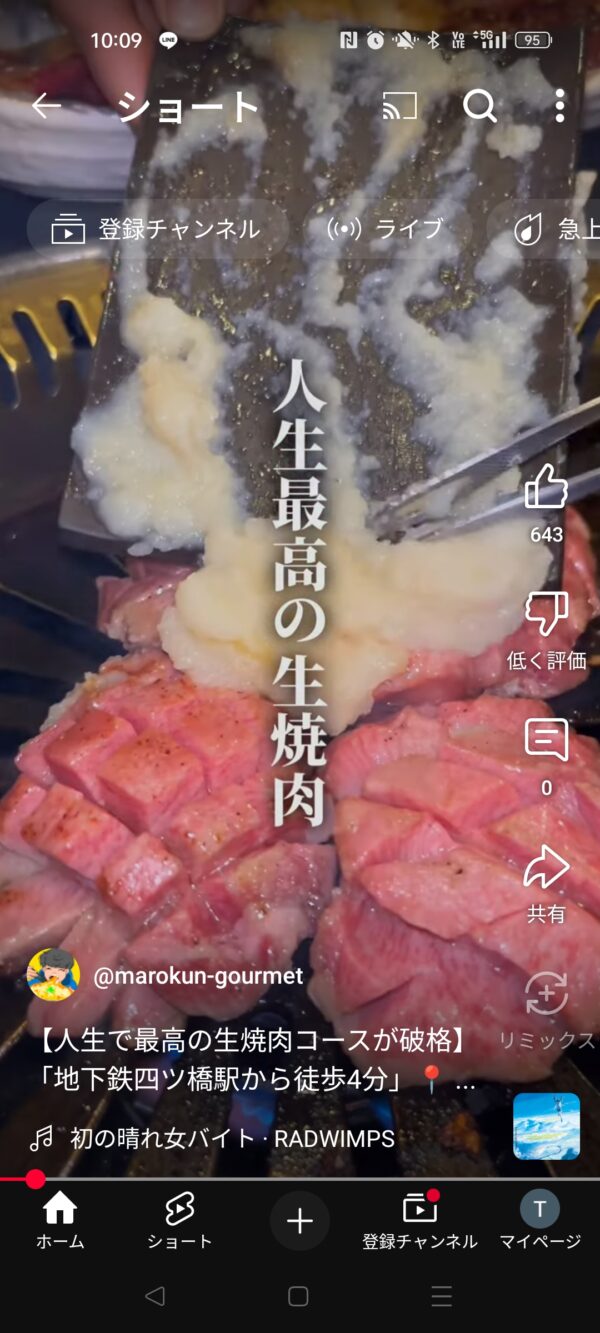Open the sound album art thumbnail

pos(546,1126)
